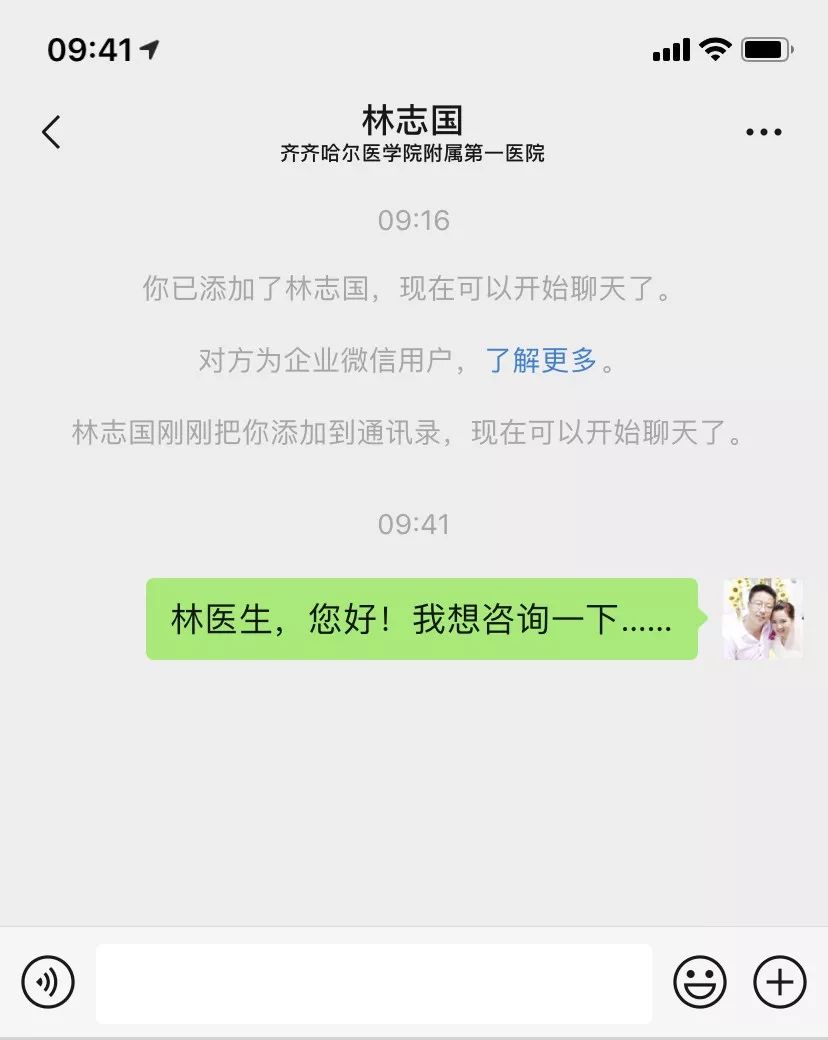
Task: Open the 了解更多 link
Action: [x=541, y=361]
